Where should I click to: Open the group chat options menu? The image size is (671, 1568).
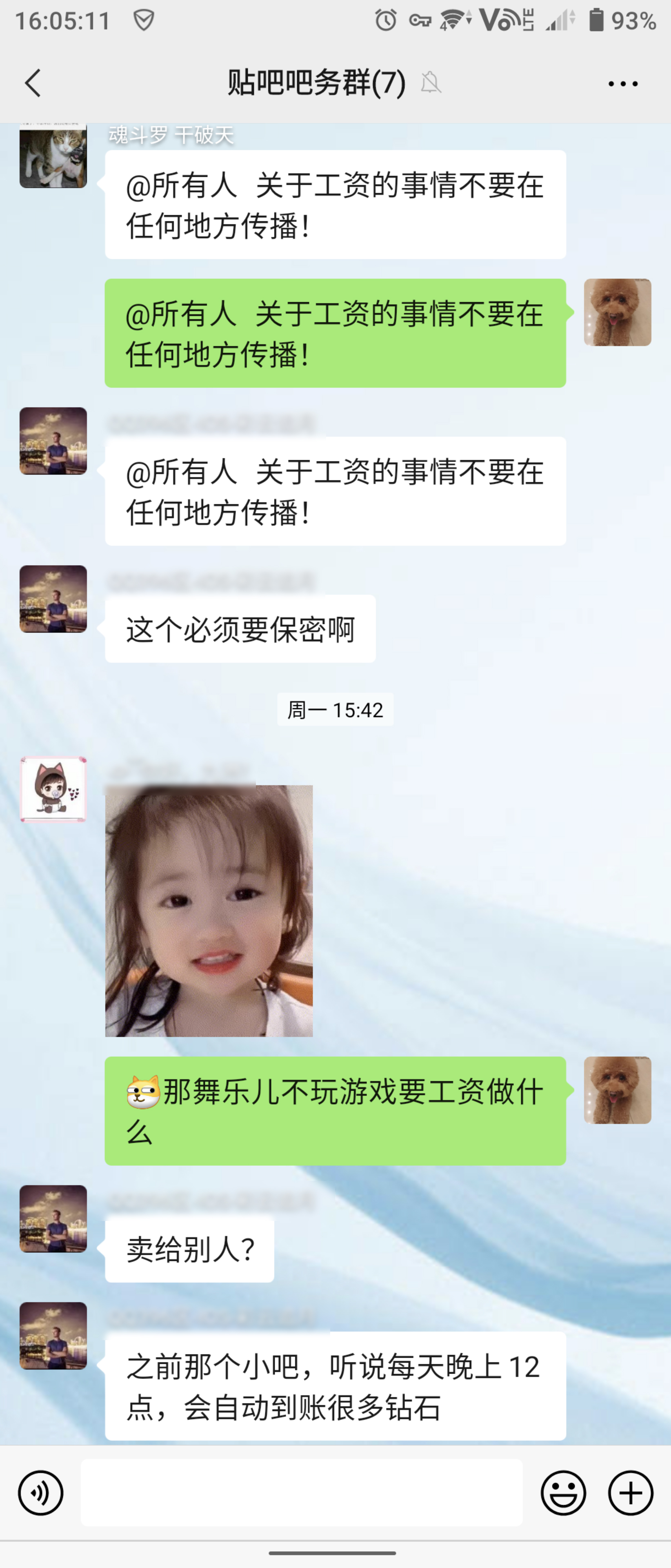pyautogui.click(x=623, y=83)
